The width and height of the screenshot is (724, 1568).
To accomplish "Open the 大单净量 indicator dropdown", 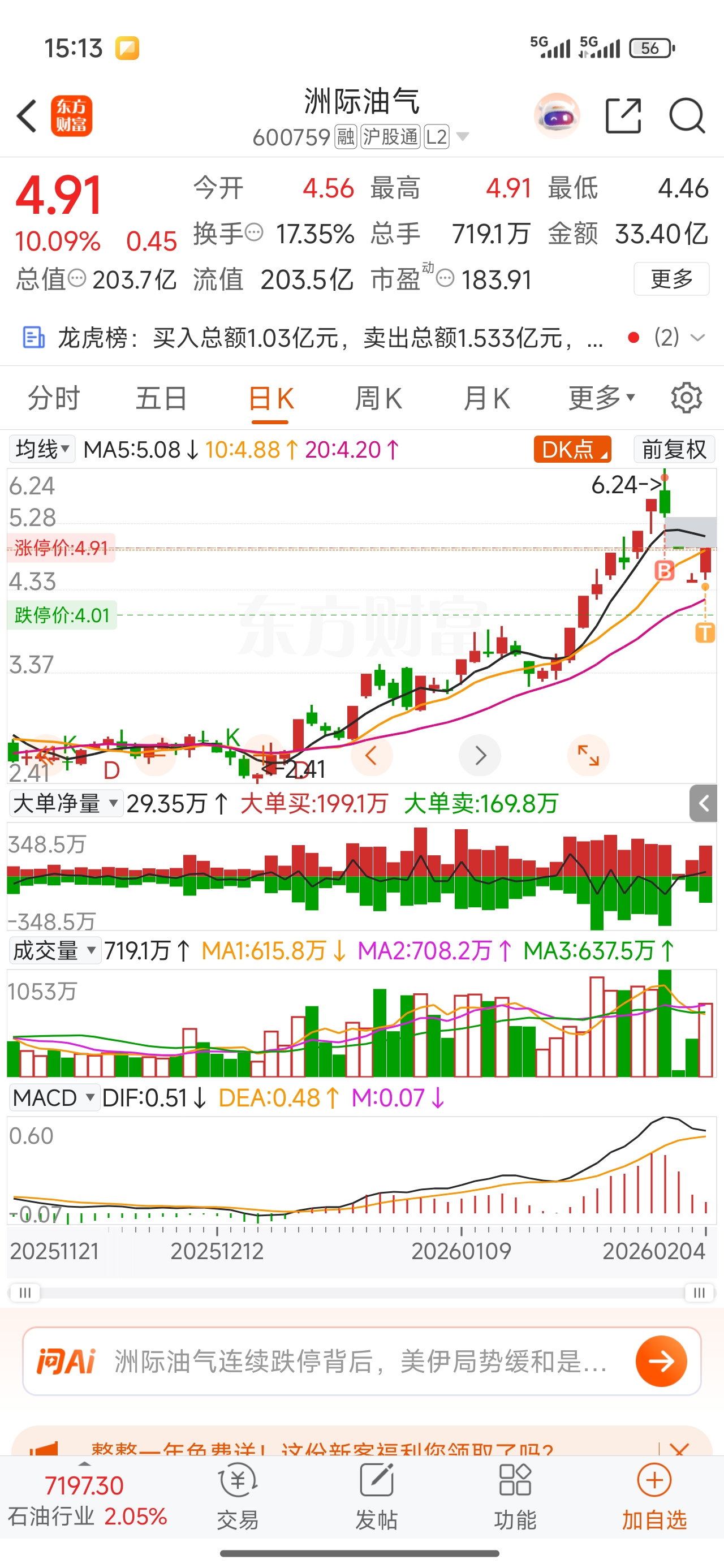I will [x=66, y=803].
